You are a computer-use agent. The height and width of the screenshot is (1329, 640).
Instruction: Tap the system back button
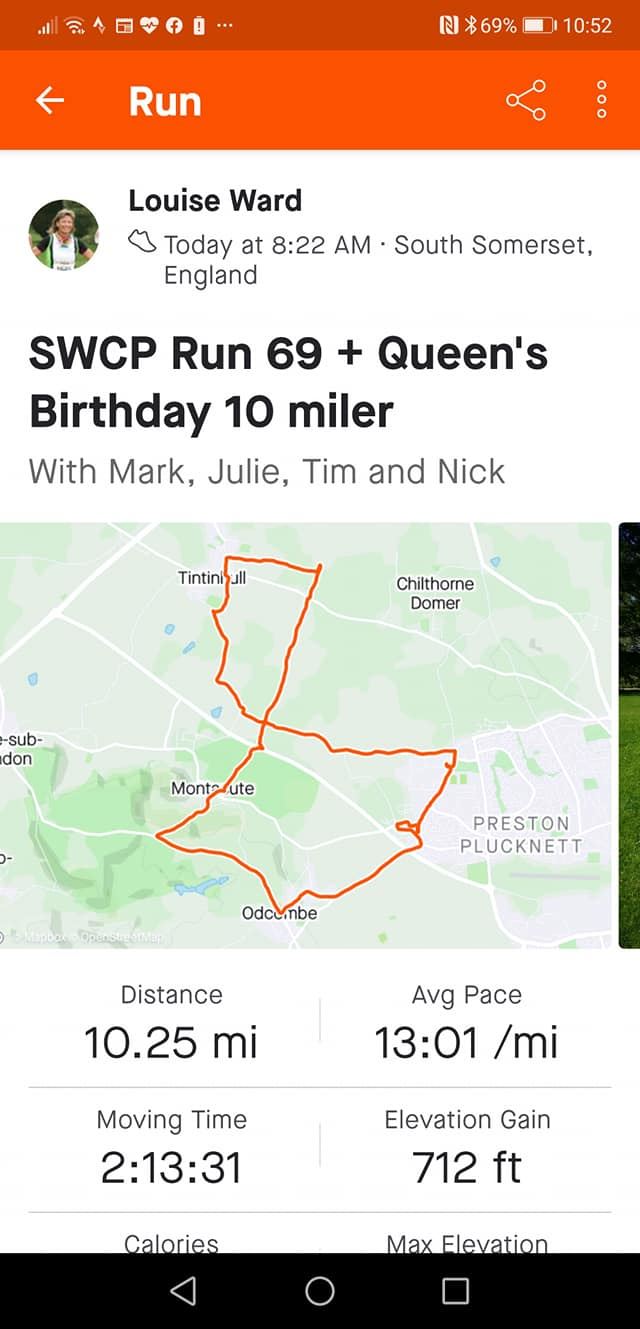(x=183, y=1291)
